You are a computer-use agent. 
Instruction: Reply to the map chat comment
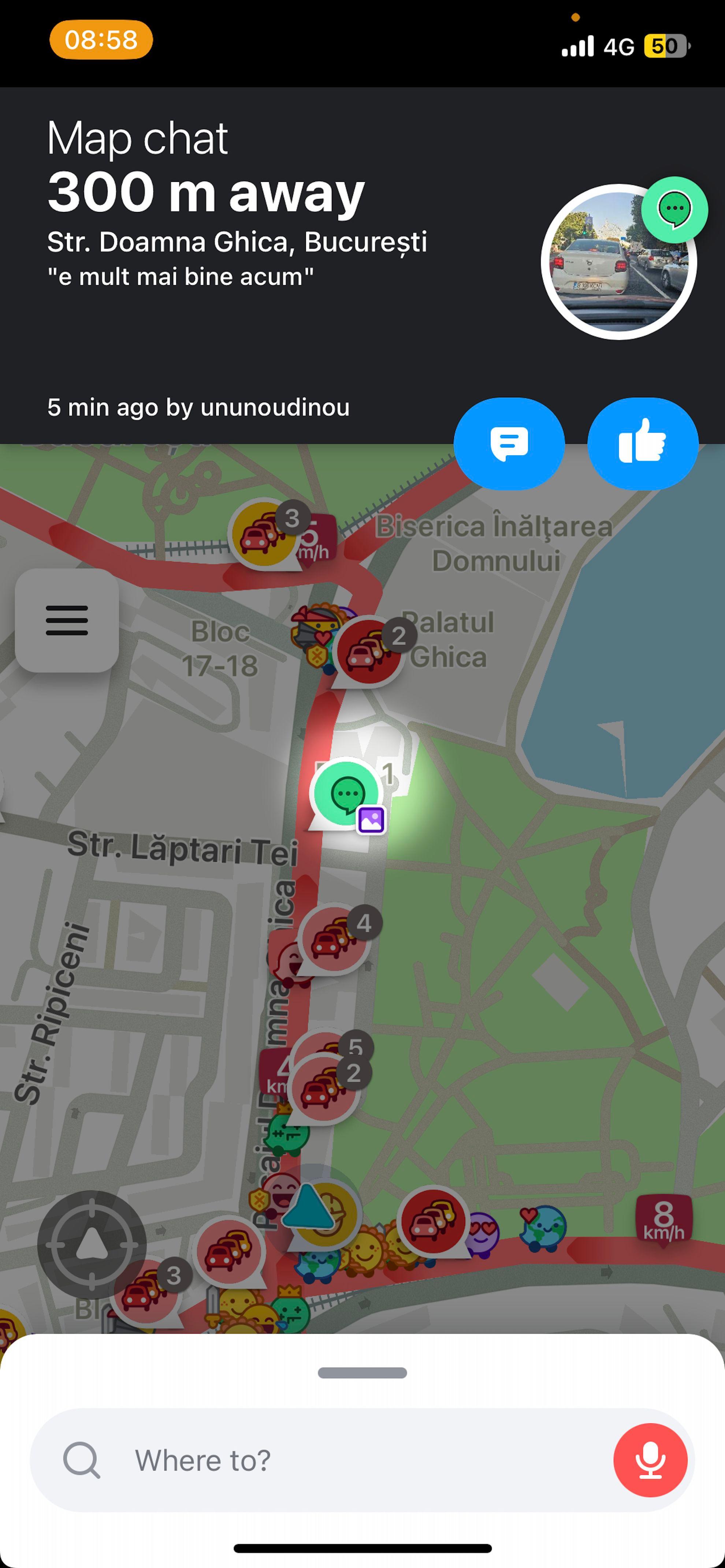click(509, 443)
